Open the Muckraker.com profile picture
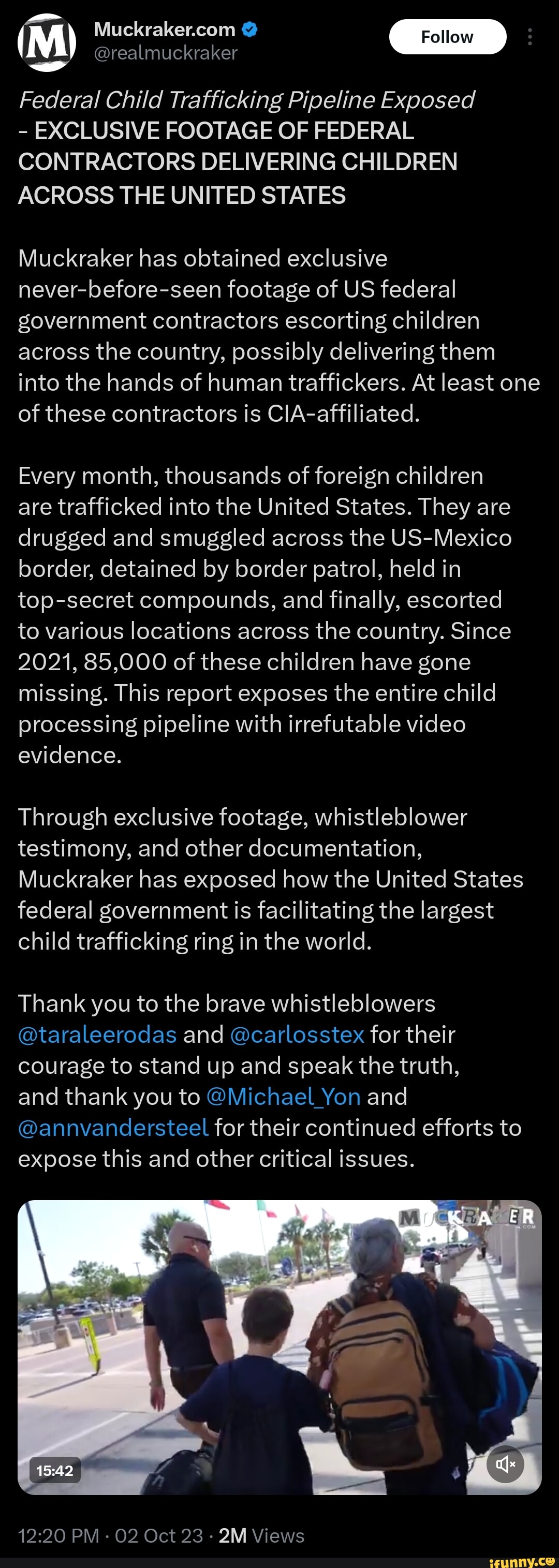 (x=47, y=42)
